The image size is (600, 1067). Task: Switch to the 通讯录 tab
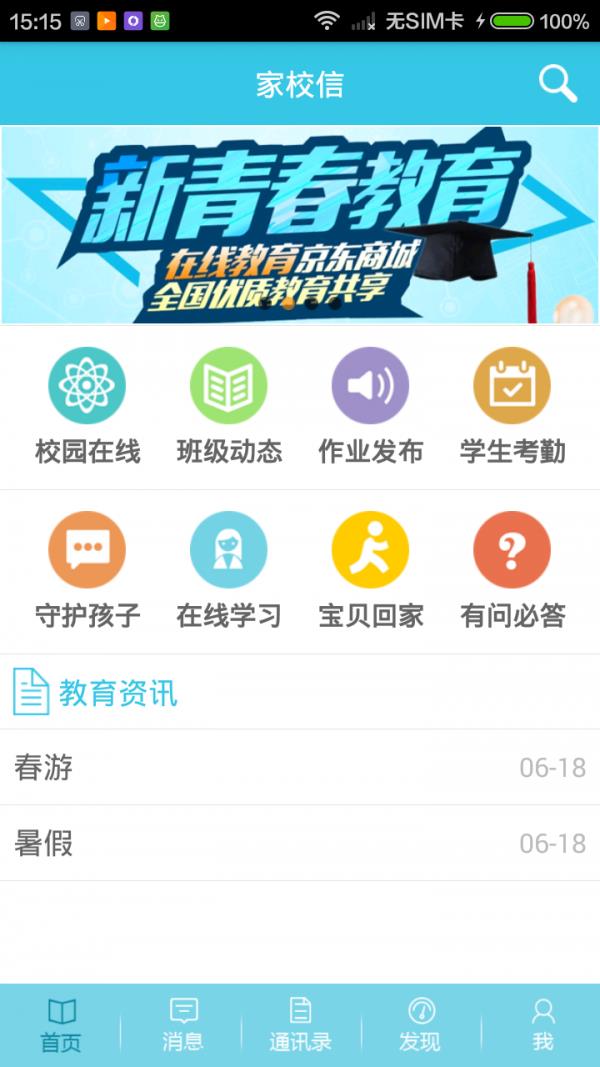coord(300,1025)
